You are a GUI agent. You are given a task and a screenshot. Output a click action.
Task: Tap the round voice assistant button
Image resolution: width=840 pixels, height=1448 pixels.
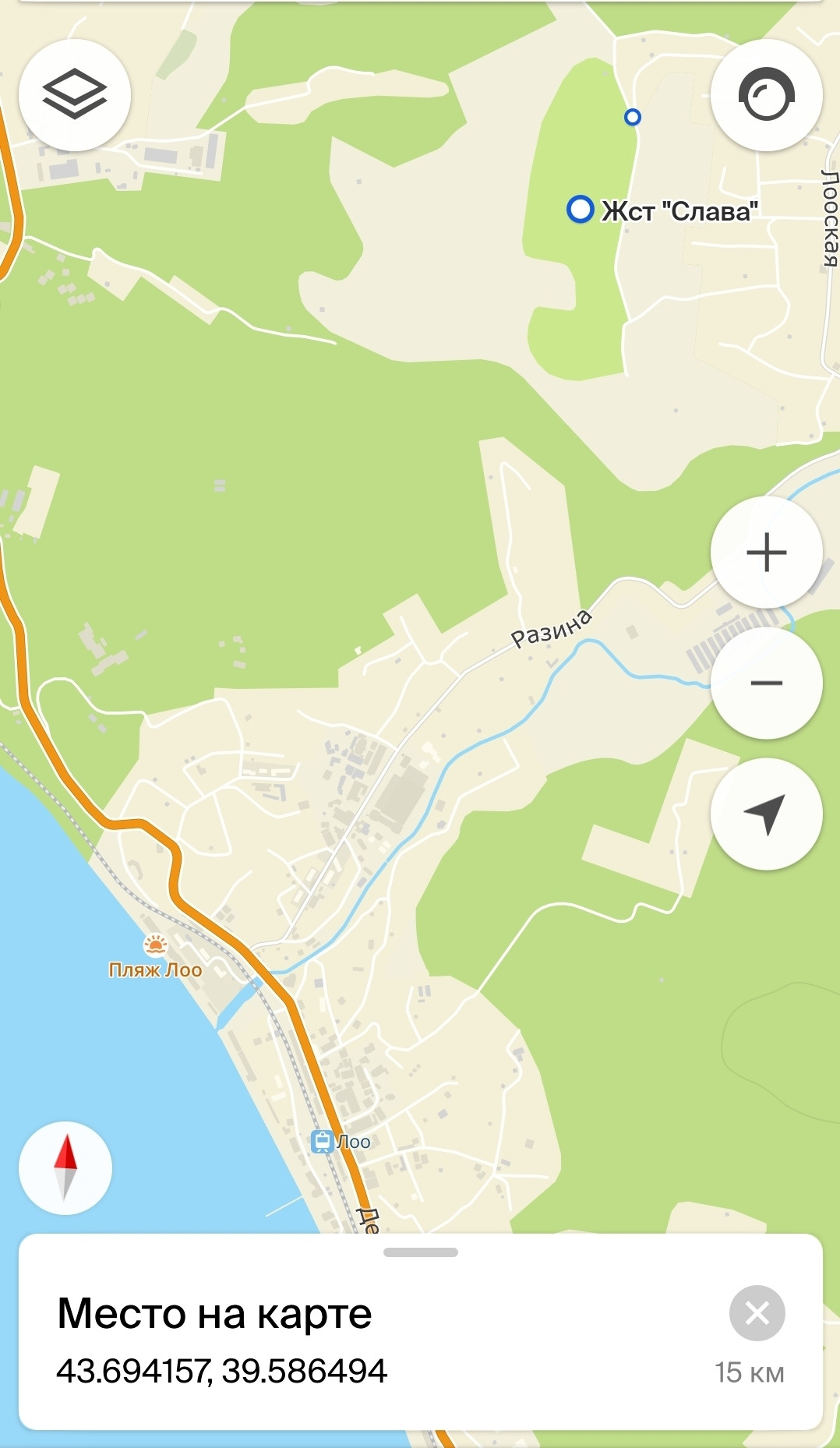[766, 94]
